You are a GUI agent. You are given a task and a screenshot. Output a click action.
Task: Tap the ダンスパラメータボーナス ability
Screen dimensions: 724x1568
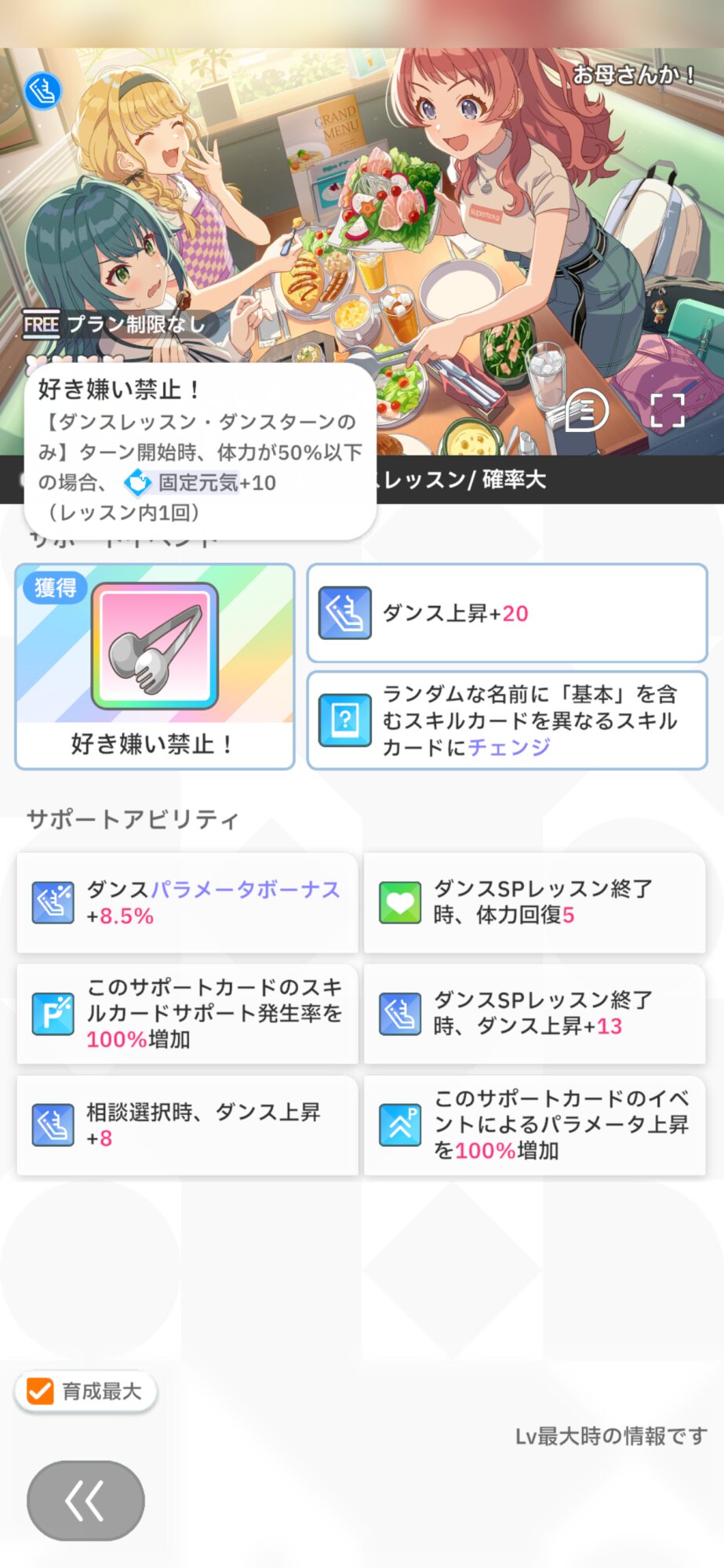pyautogui.click(x=187, y=902)
